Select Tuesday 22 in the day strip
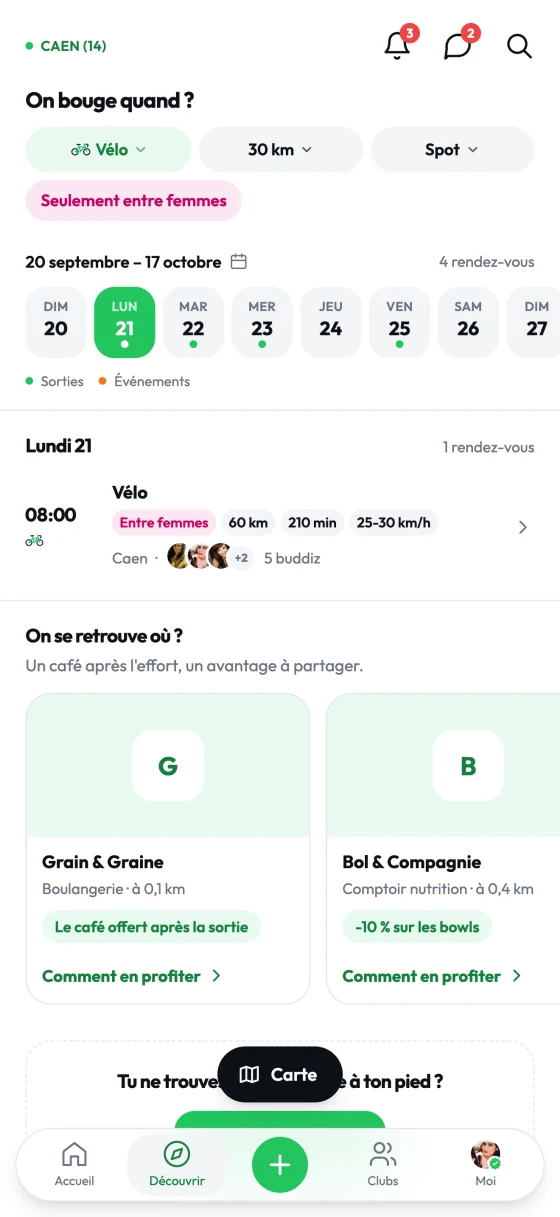 (x=193, y=322)
